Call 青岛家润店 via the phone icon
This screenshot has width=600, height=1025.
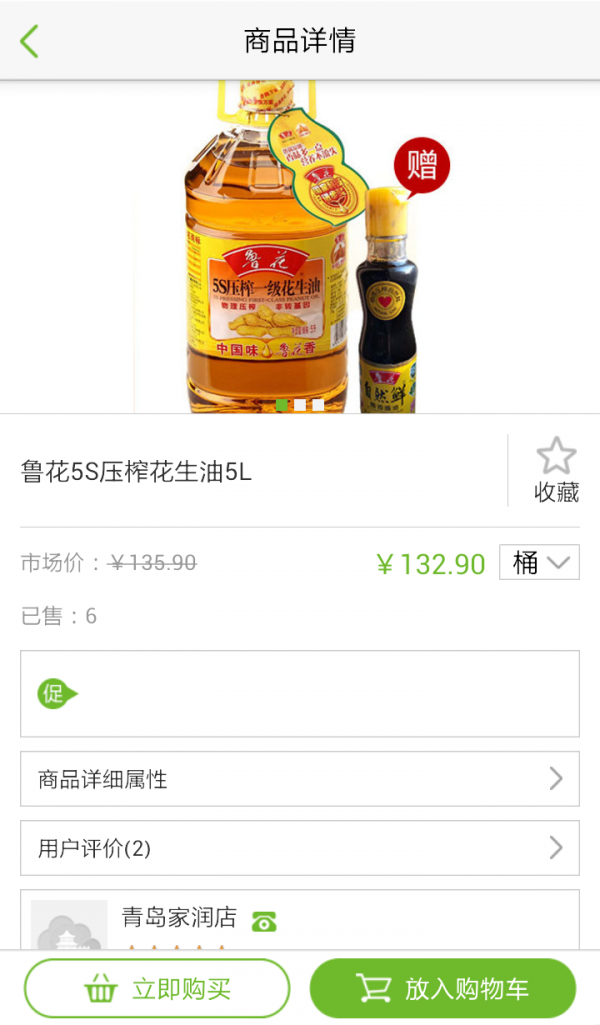(x=264, y=921)
